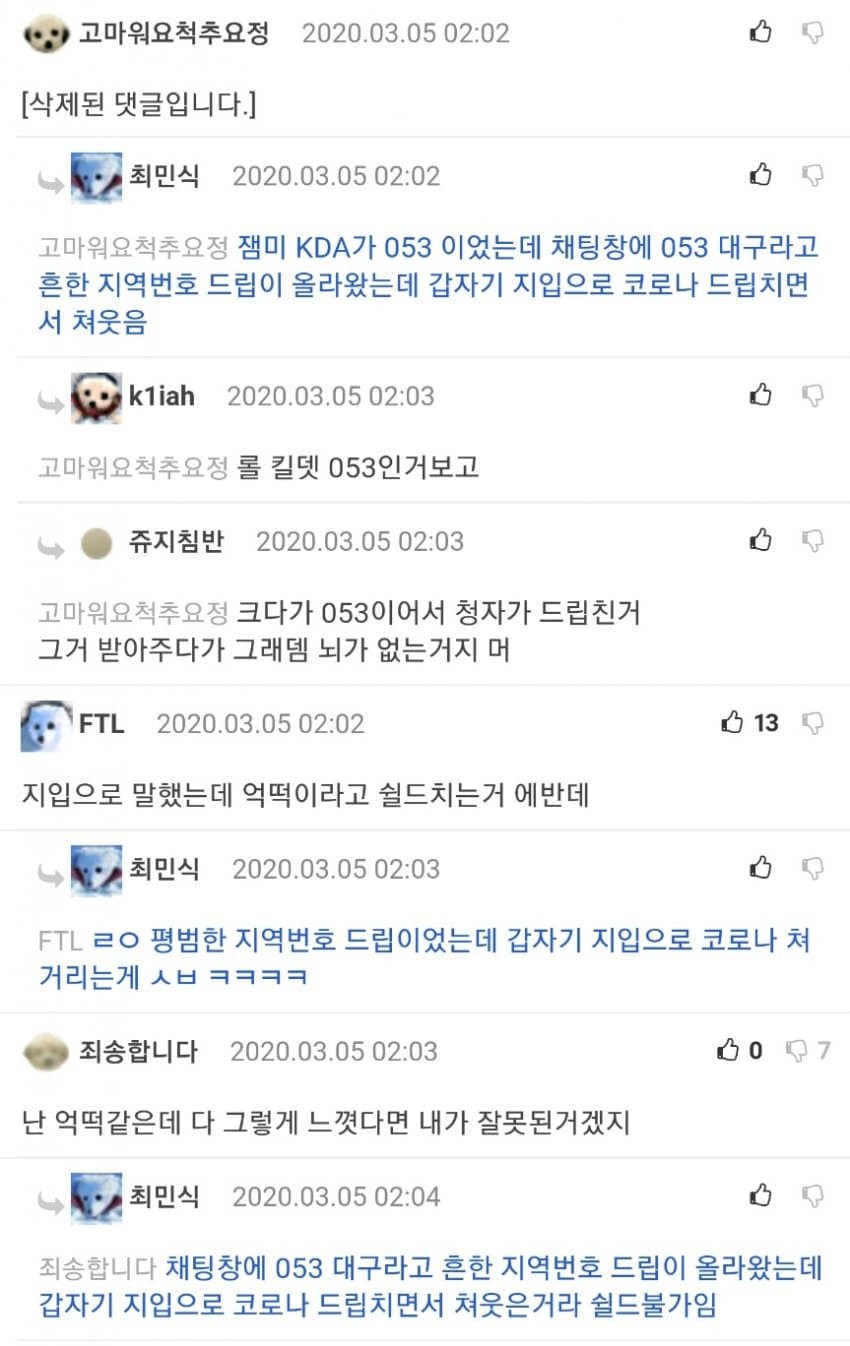The width and height of the screenshot is (850, 1346).
Task: Like k1iah's reply about 롤 킬뎃 053
Action: (761, 395)
